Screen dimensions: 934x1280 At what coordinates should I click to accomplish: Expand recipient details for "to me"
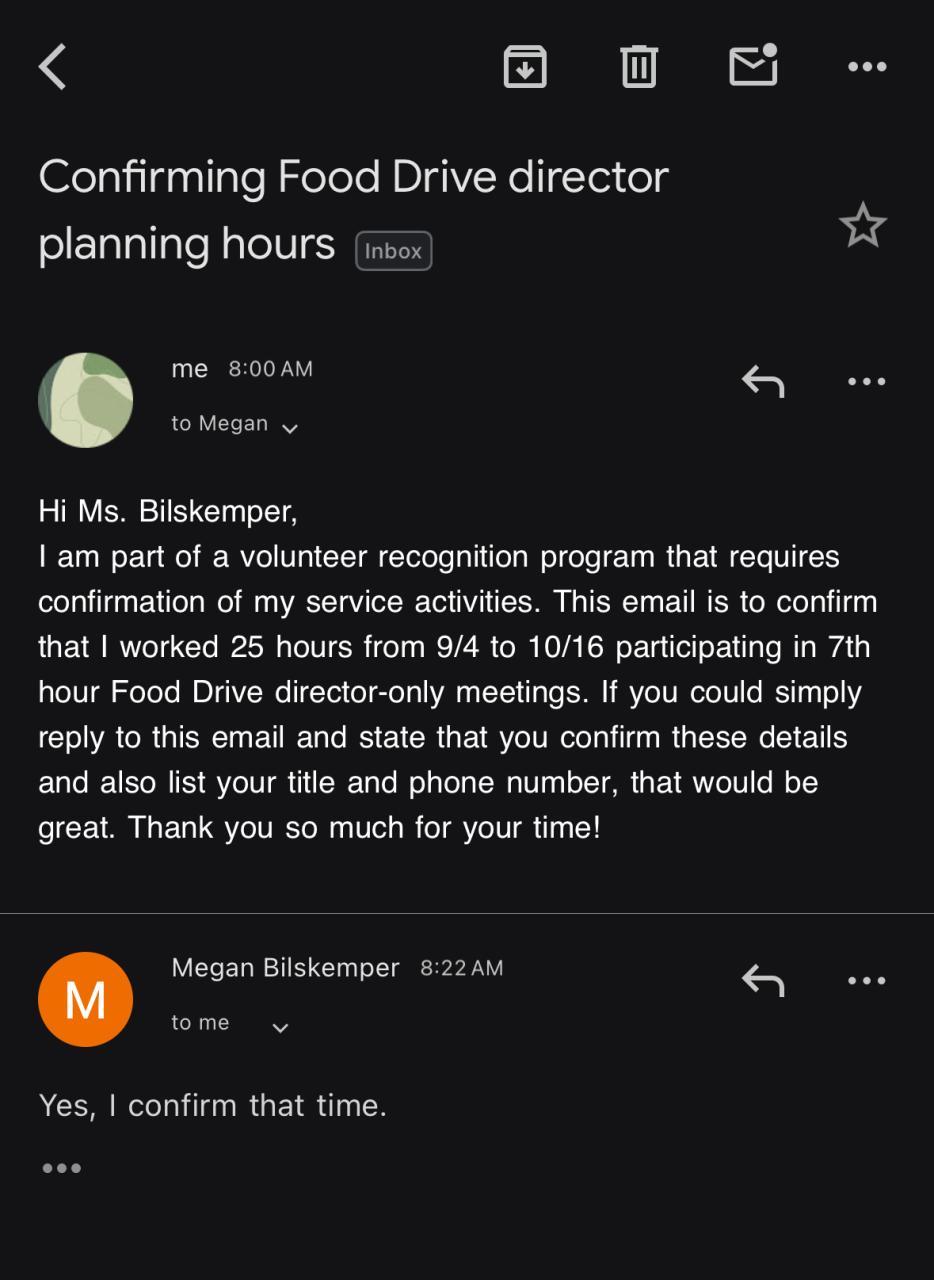tap(280, 1027)
